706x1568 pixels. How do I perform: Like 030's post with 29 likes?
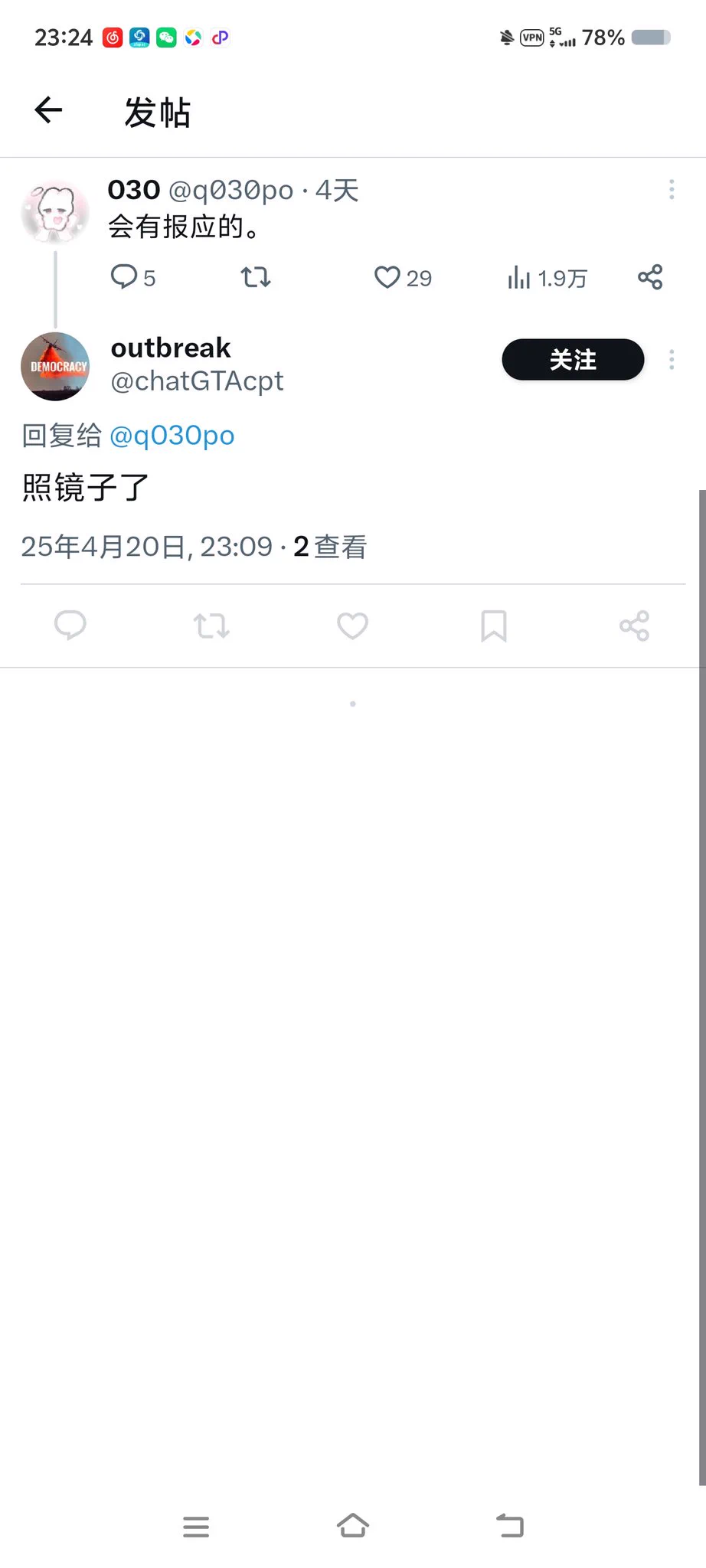click(387, 277)
